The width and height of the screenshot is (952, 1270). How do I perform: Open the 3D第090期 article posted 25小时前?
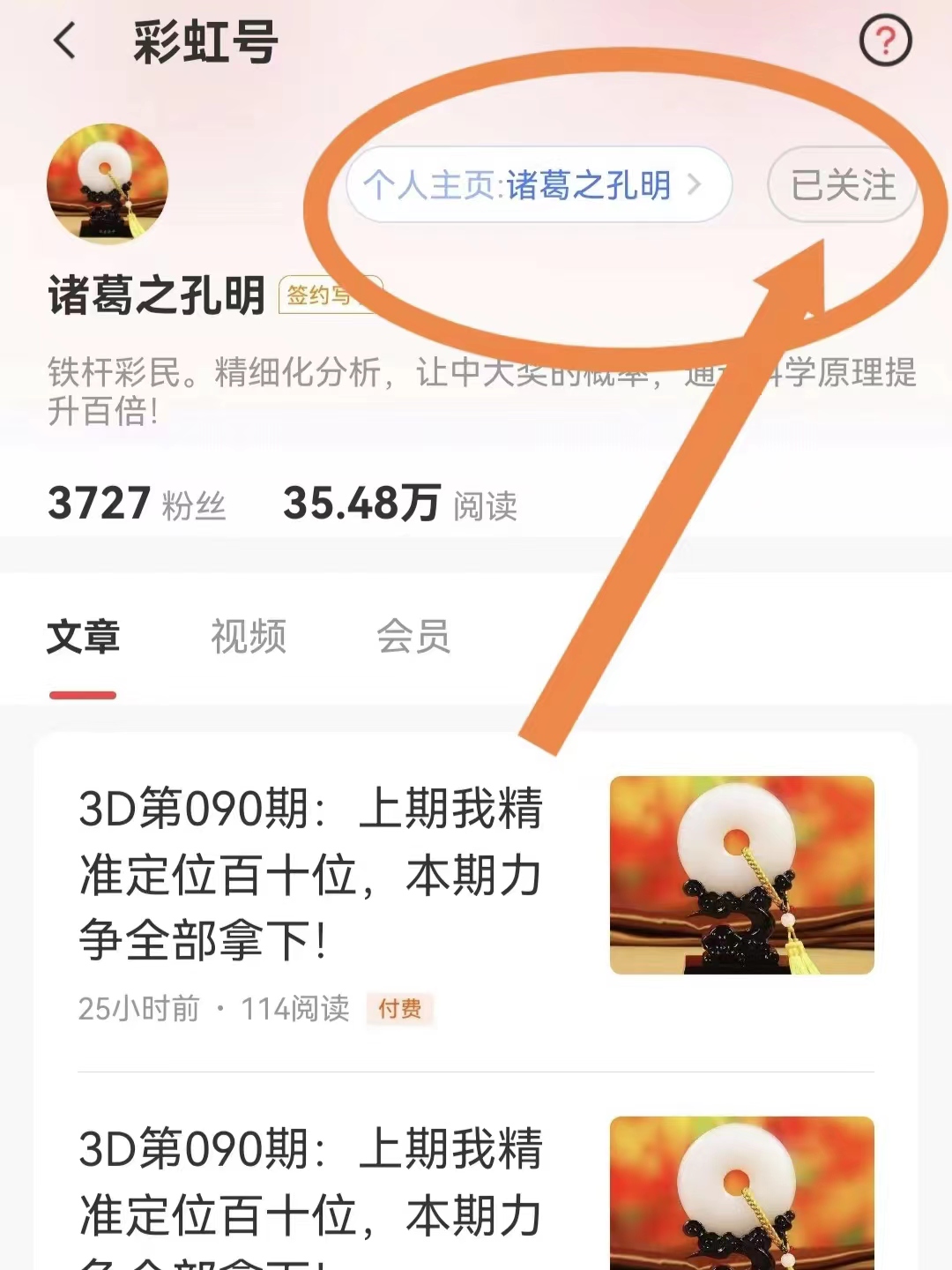tap(310, 873)
